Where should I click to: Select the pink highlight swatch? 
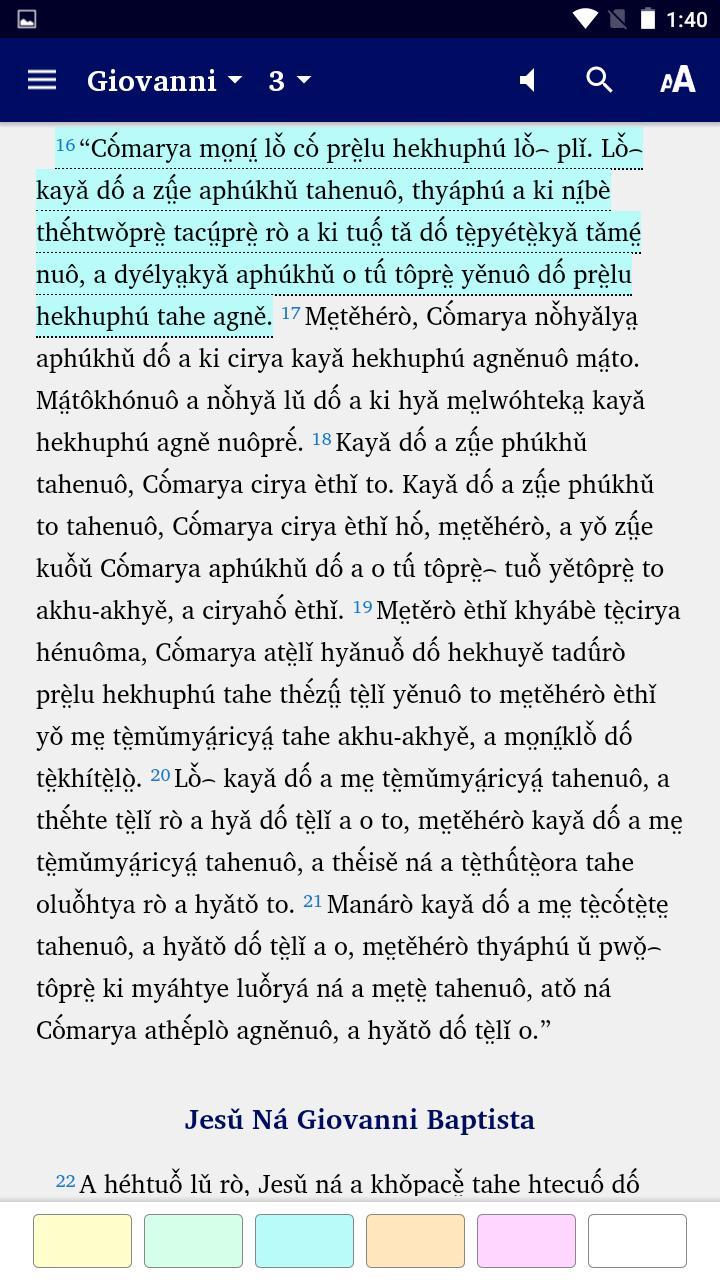click(526, 1240)
